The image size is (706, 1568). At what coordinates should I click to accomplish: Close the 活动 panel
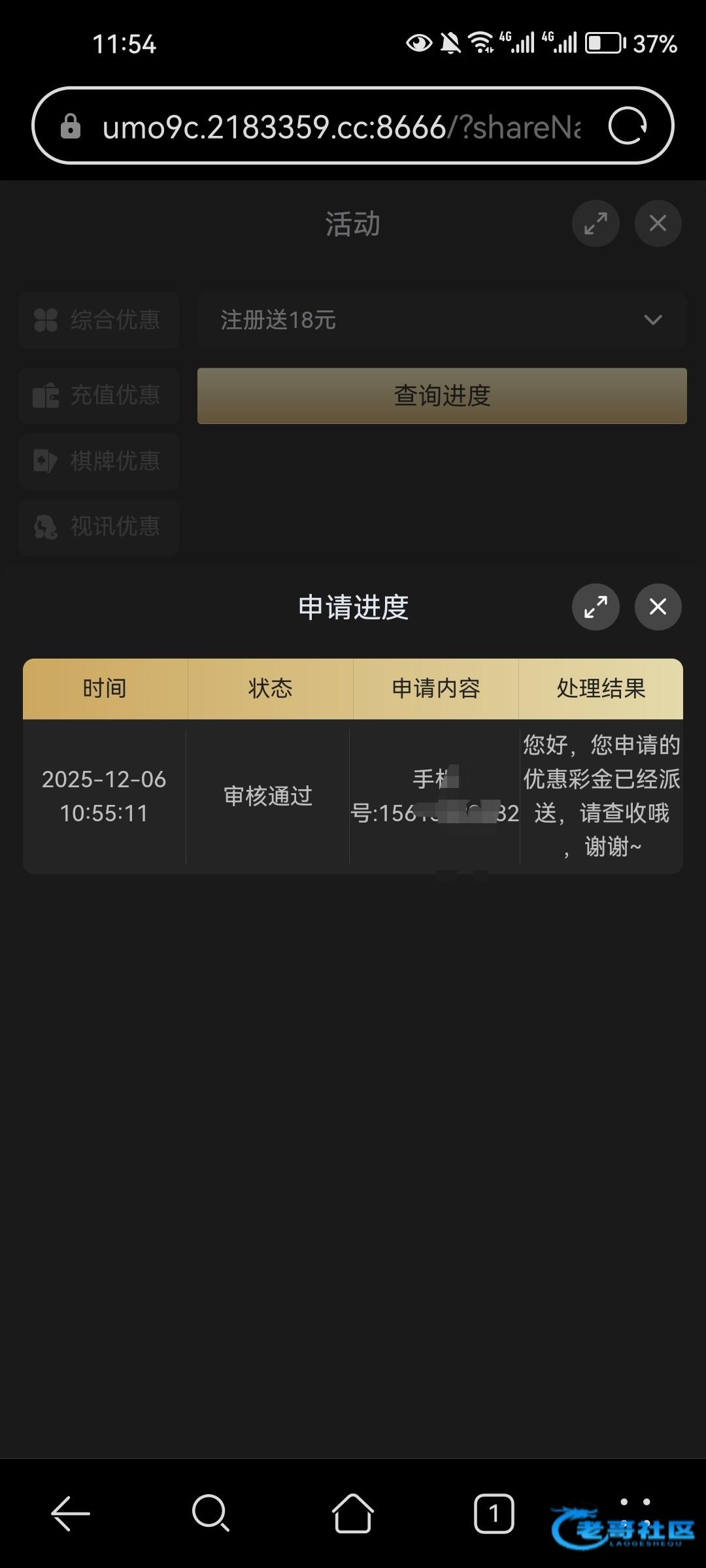coord(658,223)
